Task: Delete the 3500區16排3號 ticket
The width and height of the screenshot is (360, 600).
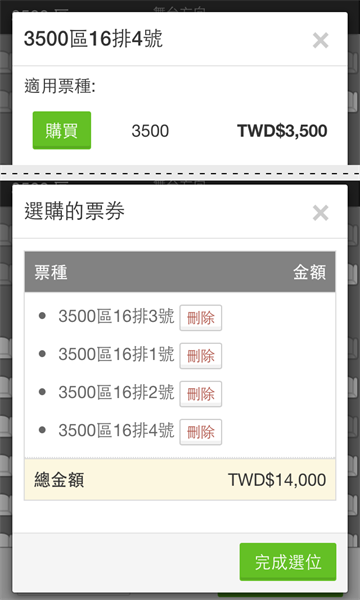Action: tap(201, 318)
